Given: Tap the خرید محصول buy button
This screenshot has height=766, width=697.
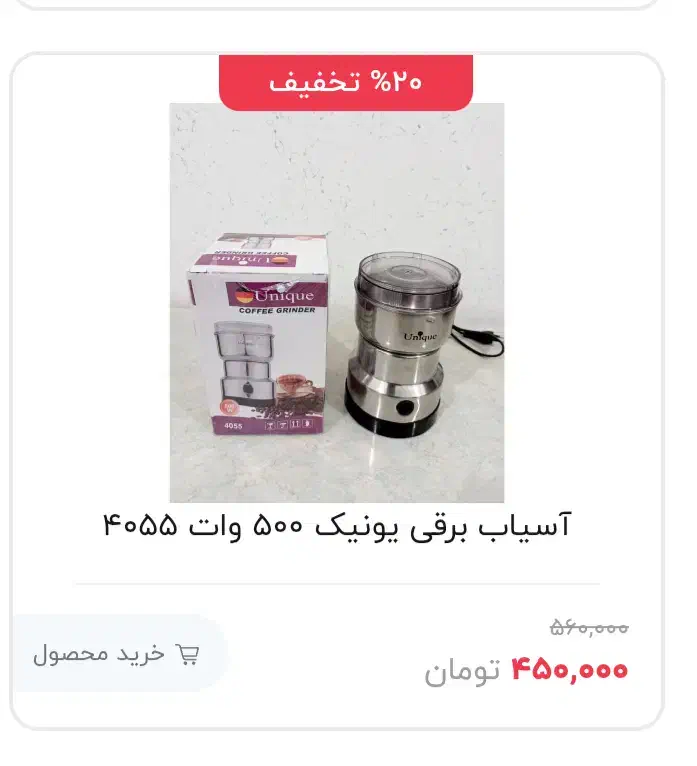Looking at the screenshot, I should tap(118, 654).
